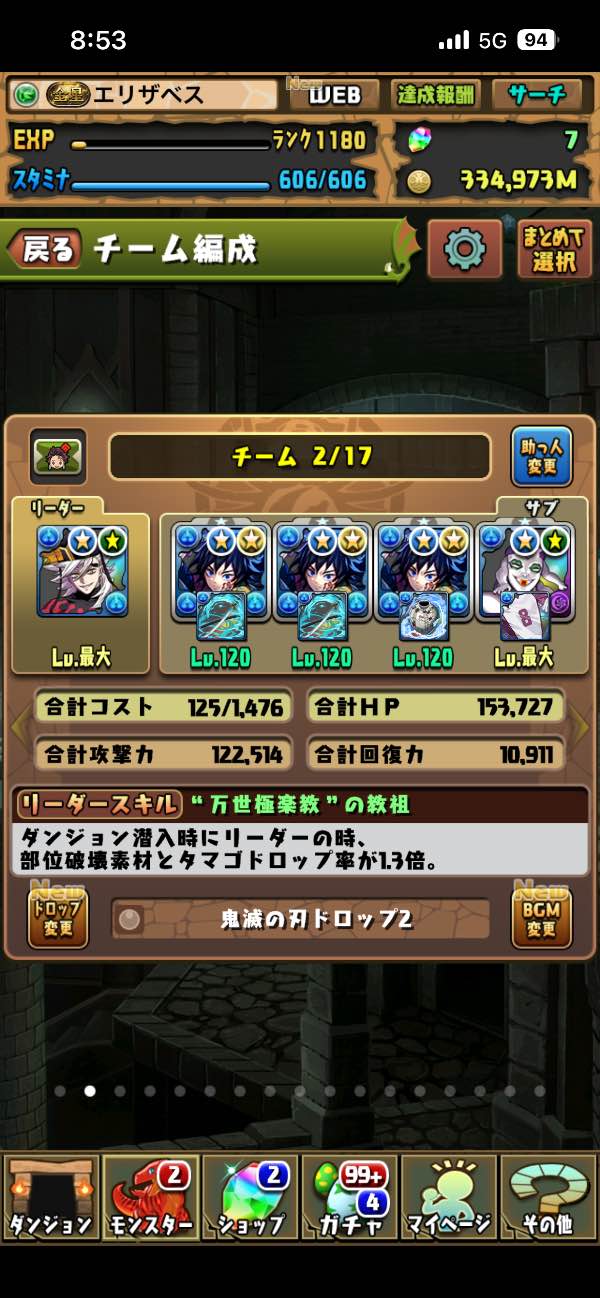The height and width of the screenshot is (1298, 600).
Task: Open the team badge icon beside チーム 2/17
Action: coord(57,457)
